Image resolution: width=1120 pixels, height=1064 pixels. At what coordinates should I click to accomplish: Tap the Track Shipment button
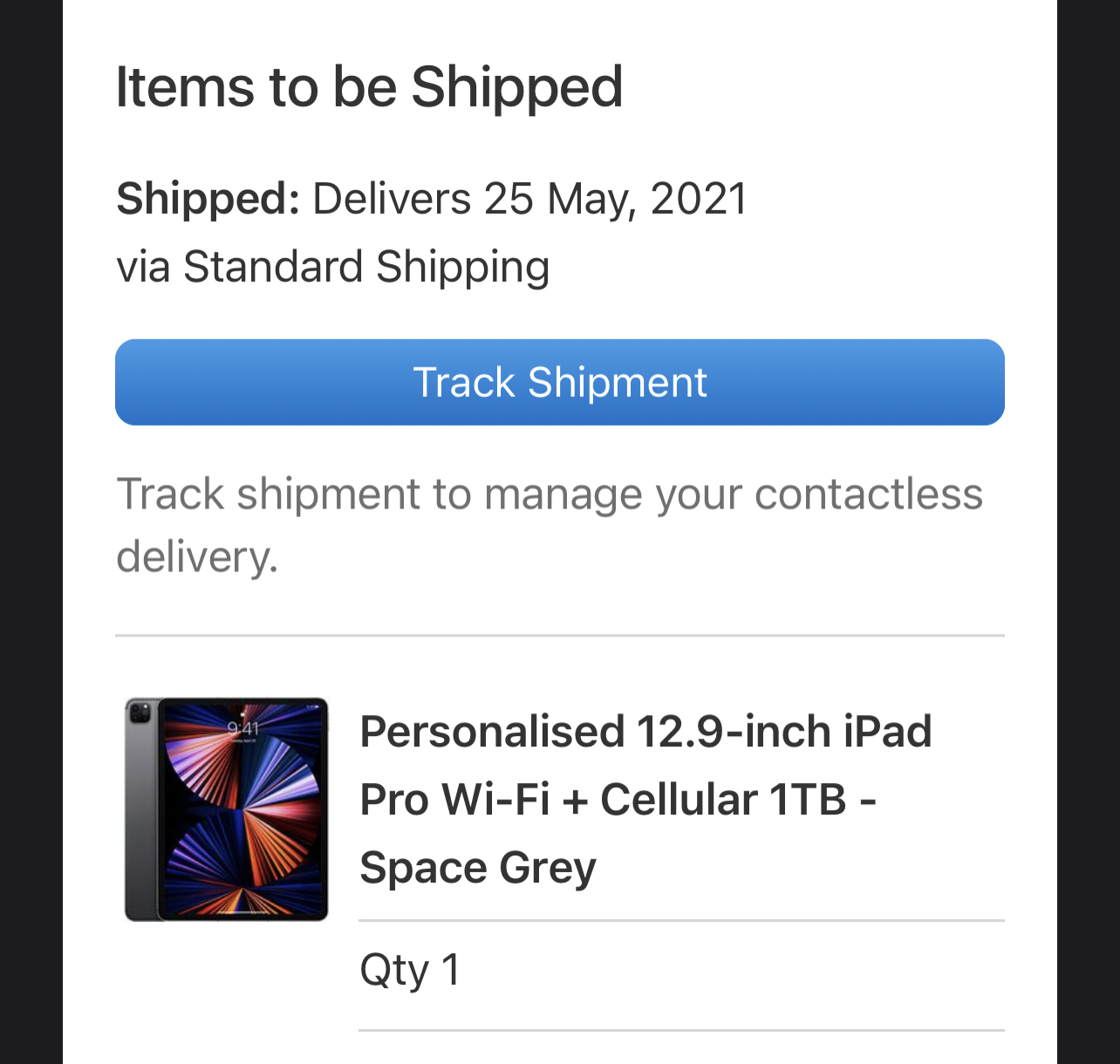pos(559,382)
